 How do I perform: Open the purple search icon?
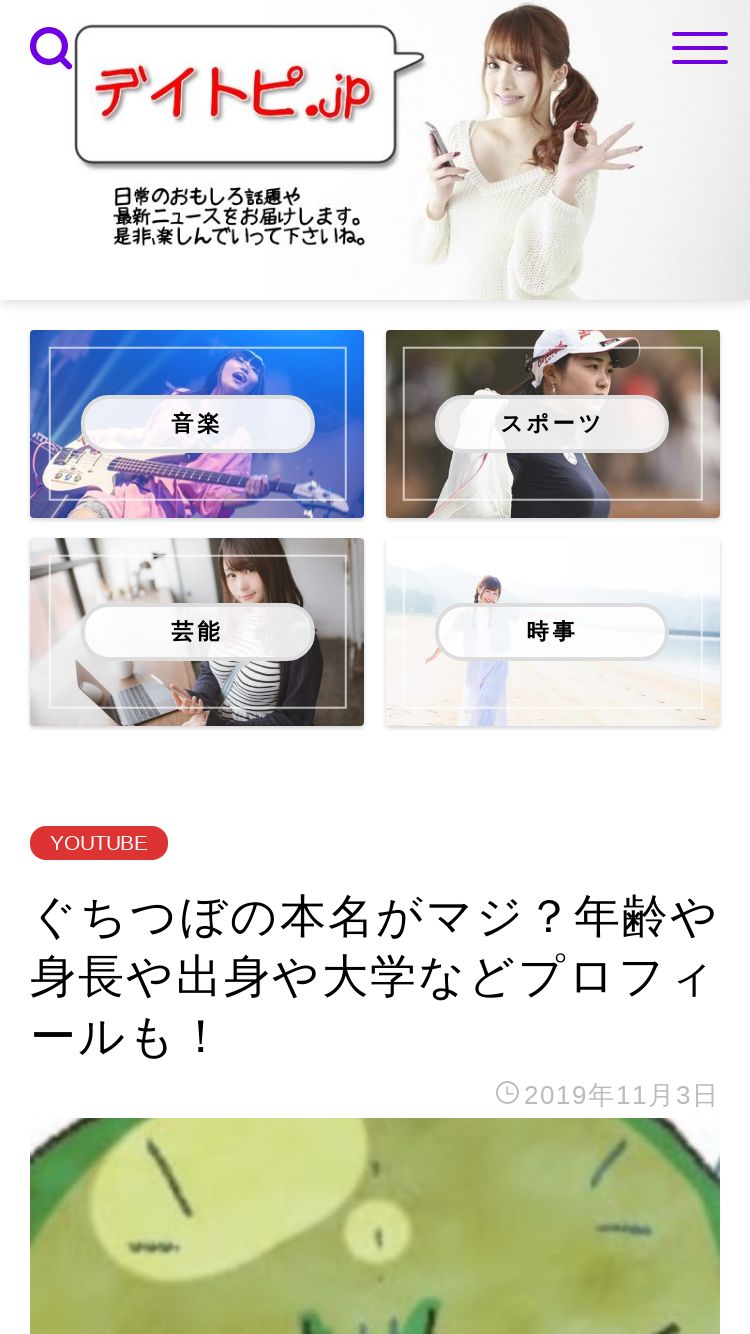(50, 47)
